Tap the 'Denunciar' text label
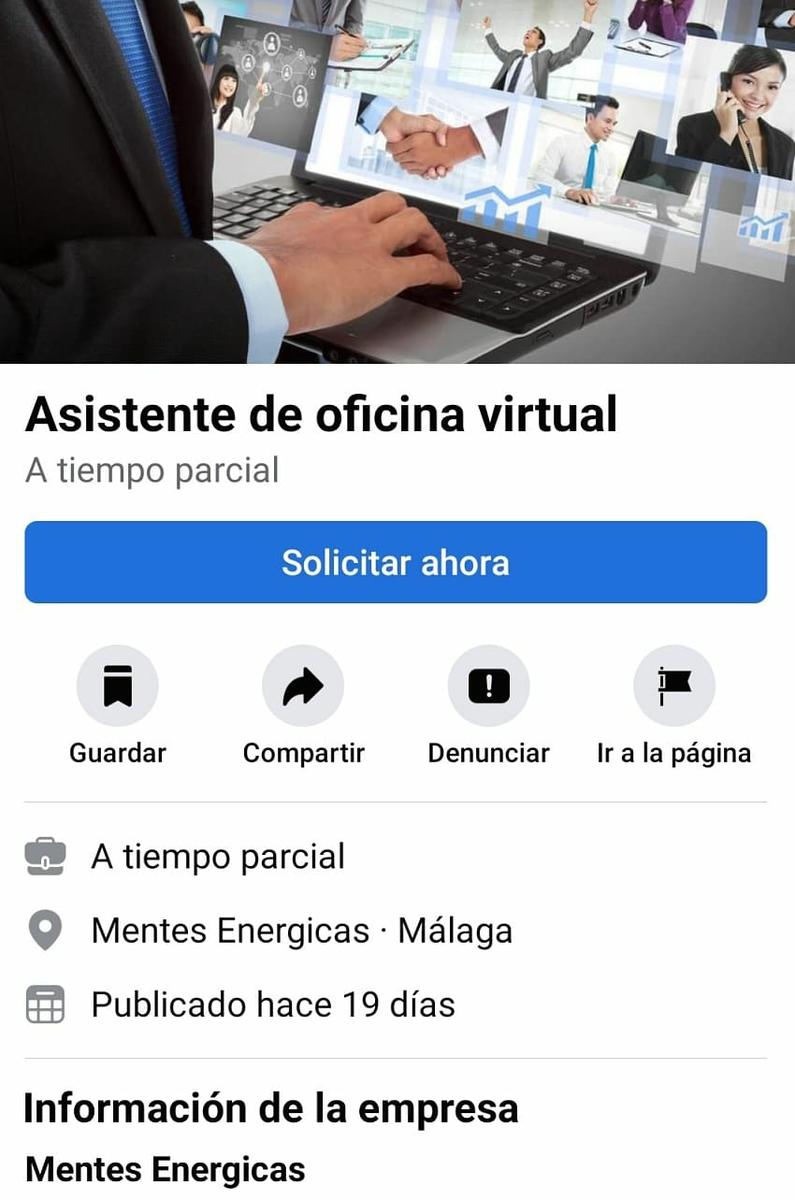Viewport: 795px width, 1200px height. (488, 753)
